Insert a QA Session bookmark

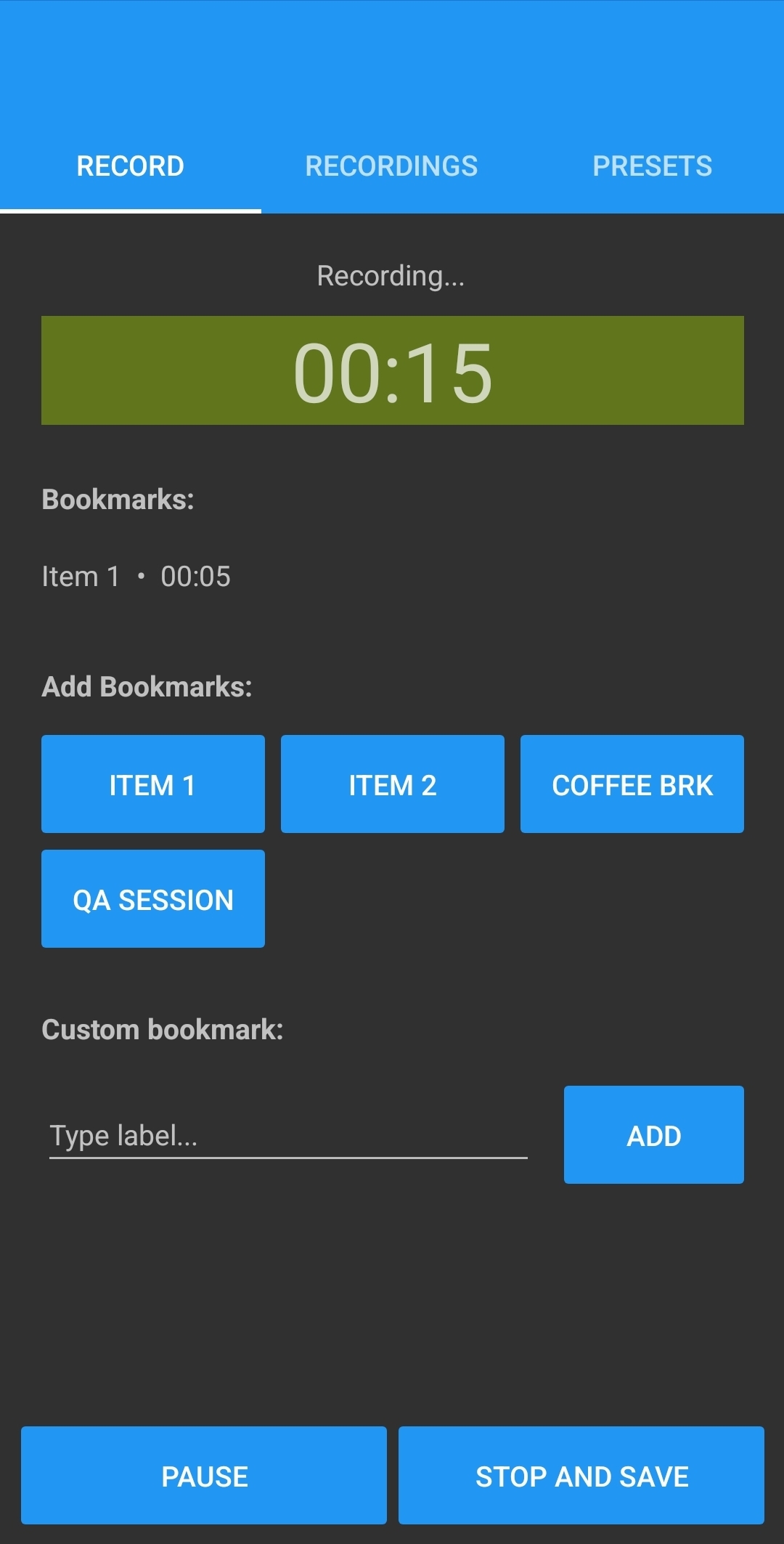pos(152,899)
